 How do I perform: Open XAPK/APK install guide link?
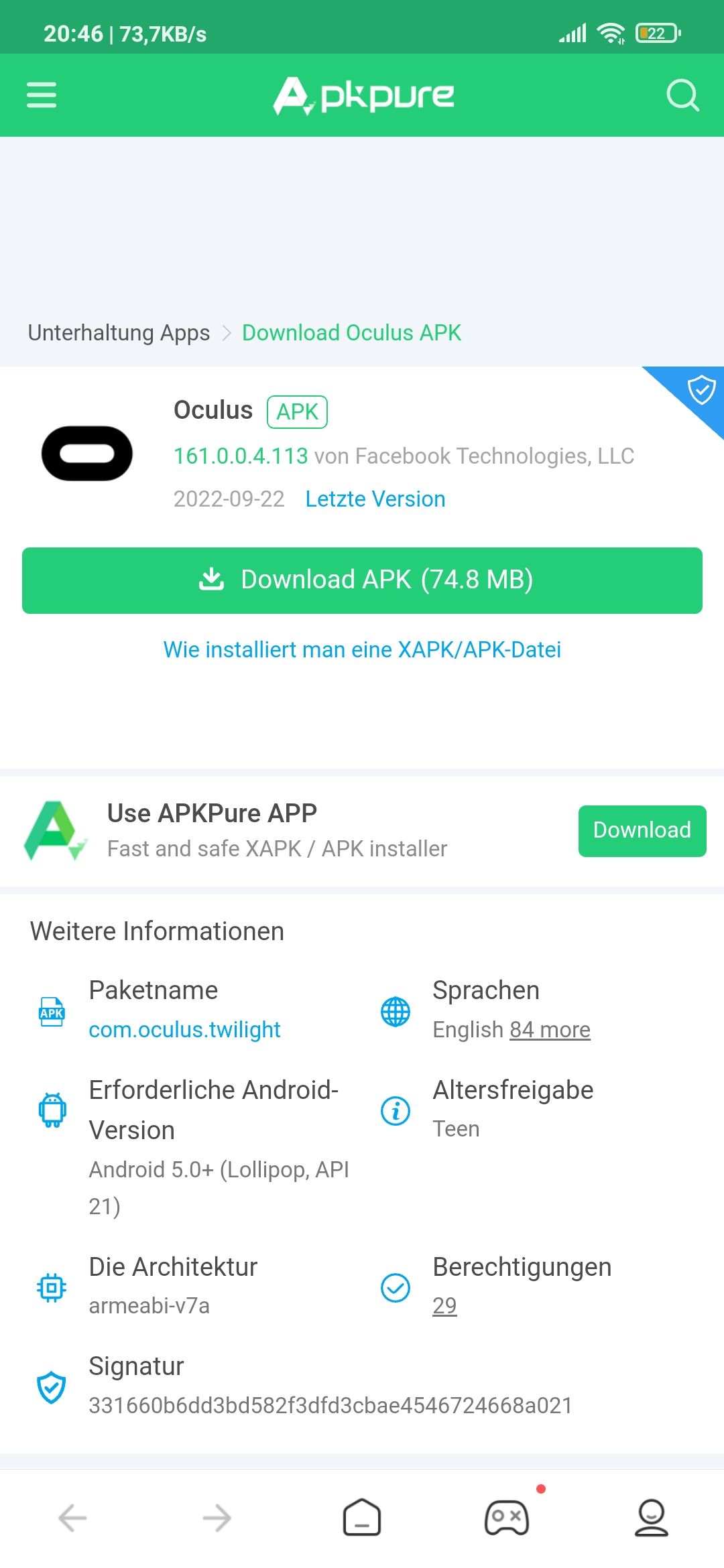[x=362, y=649]
